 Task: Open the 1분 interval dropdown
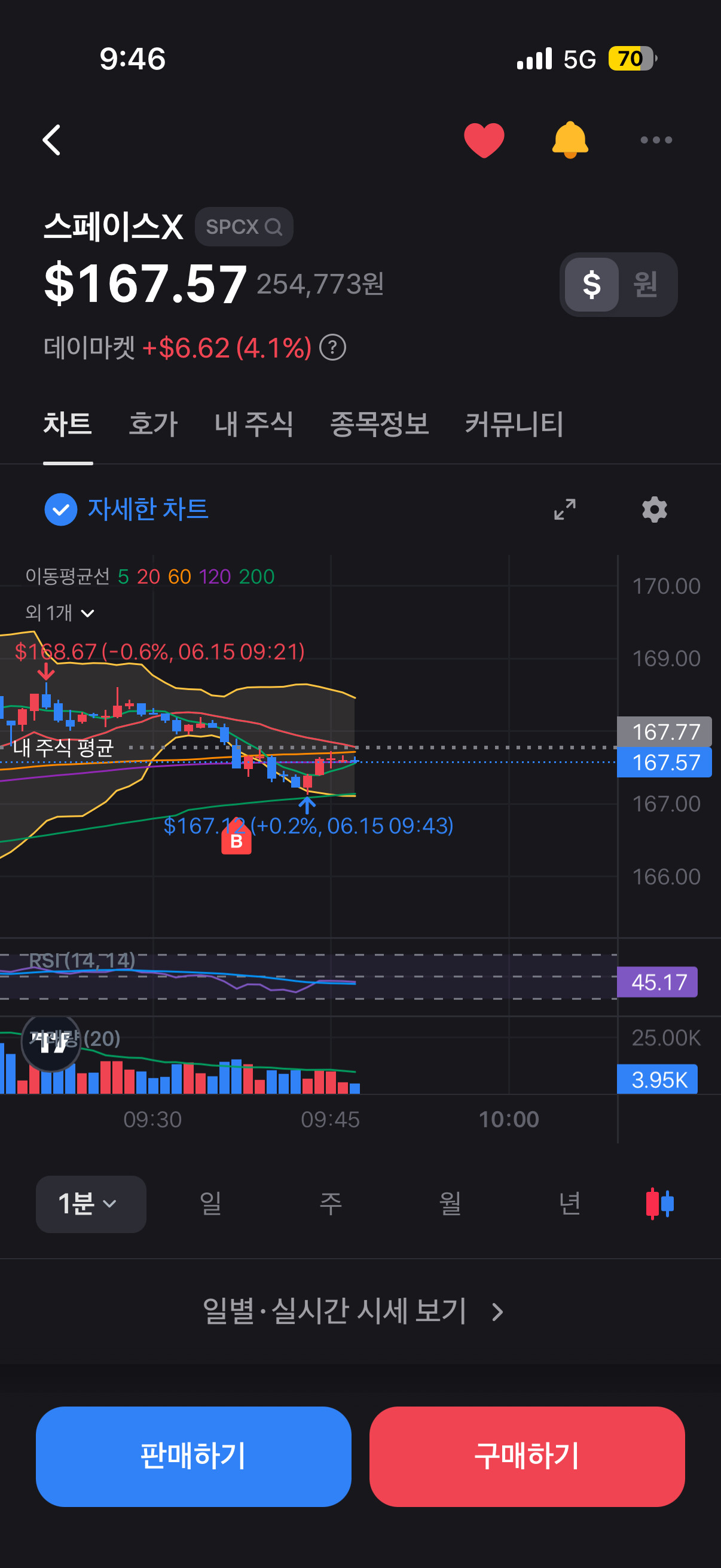tap(91, 1203)
